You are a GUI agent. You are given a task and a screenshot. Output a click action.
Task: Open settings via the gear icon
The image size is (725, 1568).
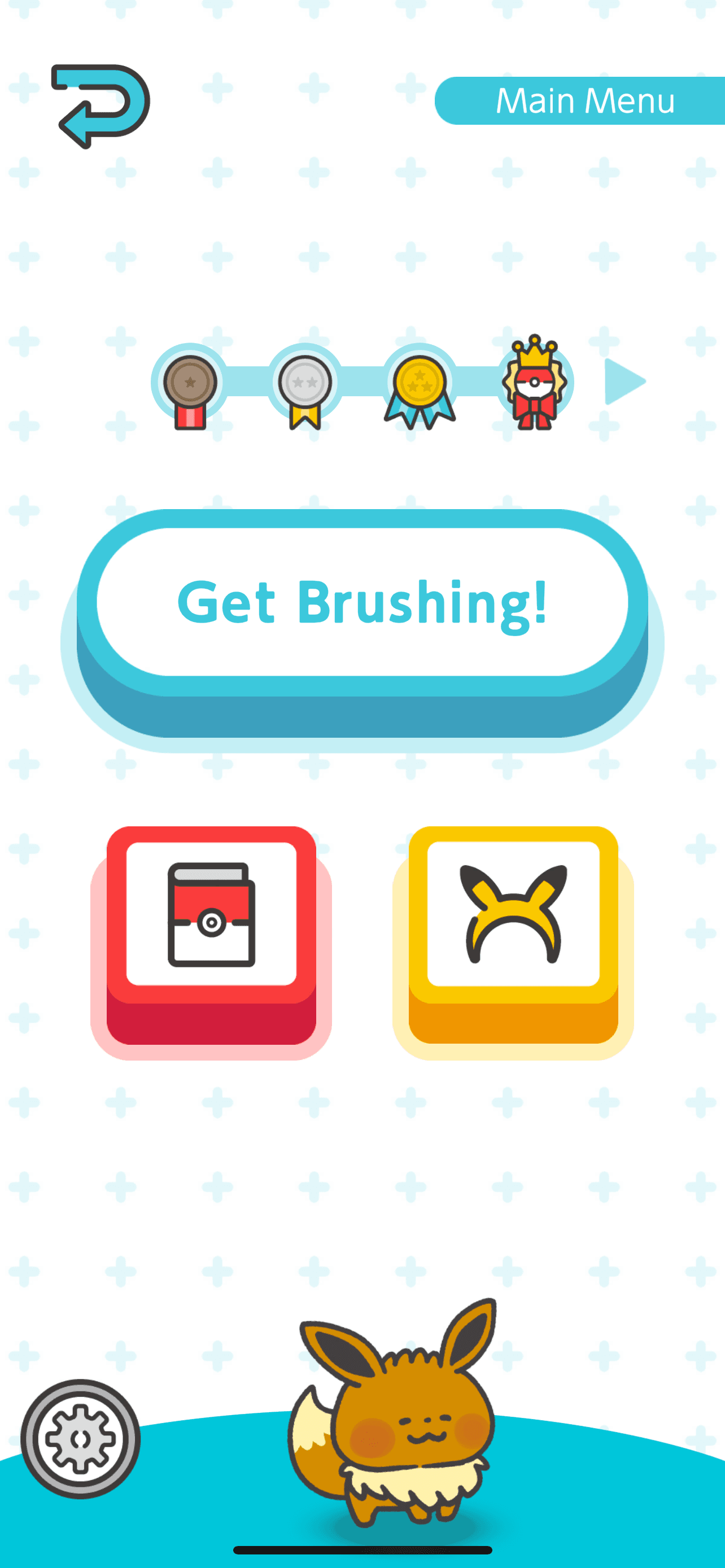pos(80,1439)
